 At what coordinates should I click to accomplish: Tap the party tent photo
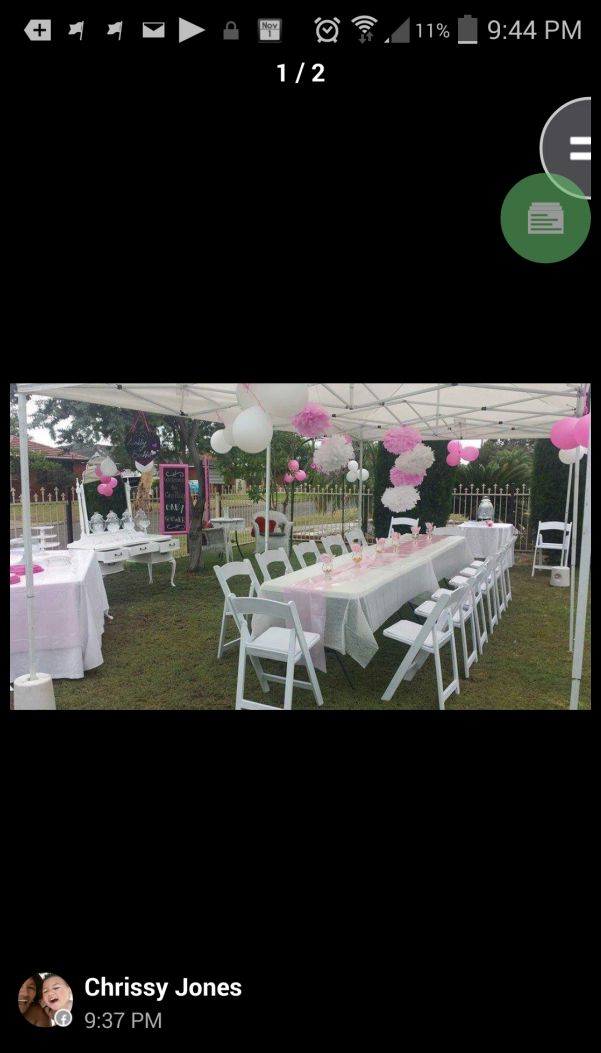300,546
